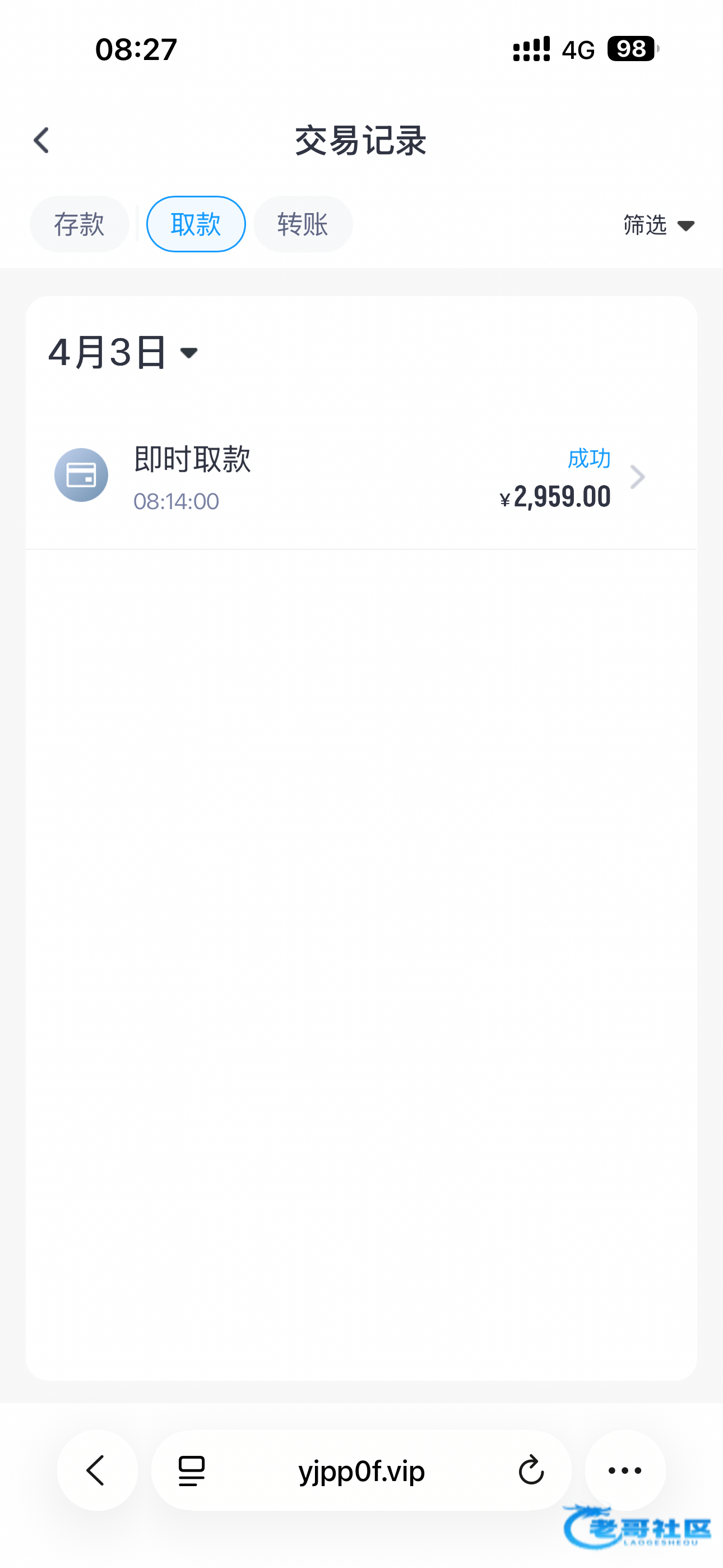723x1568 pixels.
Task: Expand the 4月3日 date picker
Action: pyautogui.click(x=124, y=352)
